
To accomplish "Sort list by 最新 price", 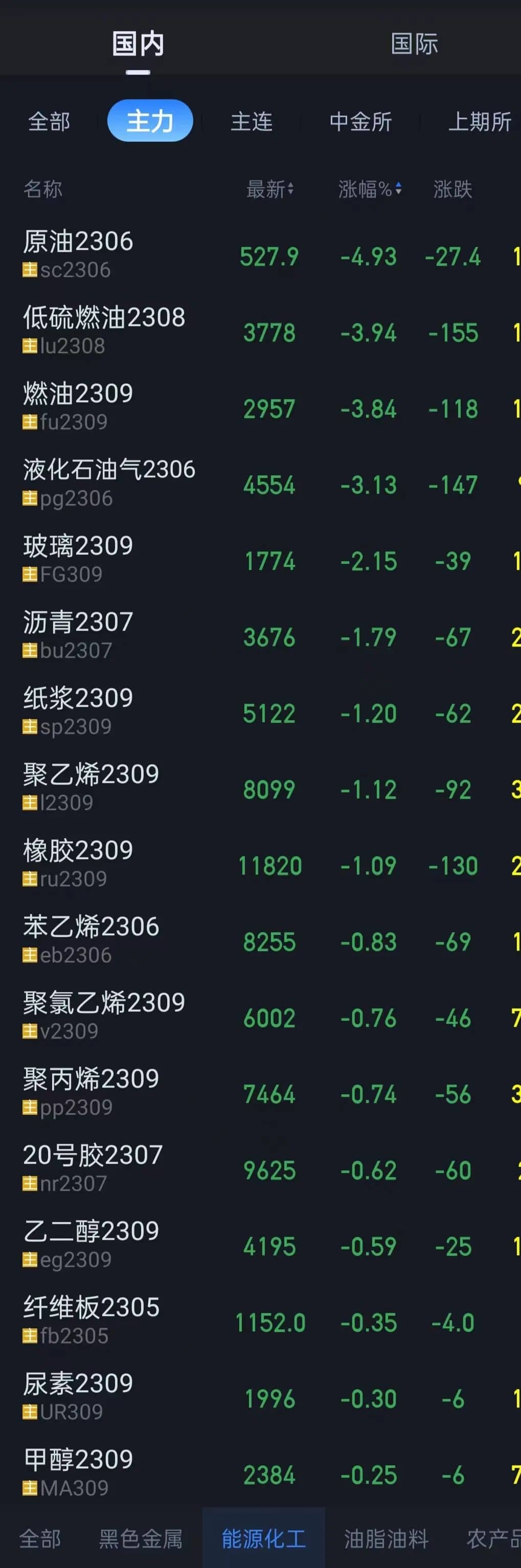I will tap(269, 189).
